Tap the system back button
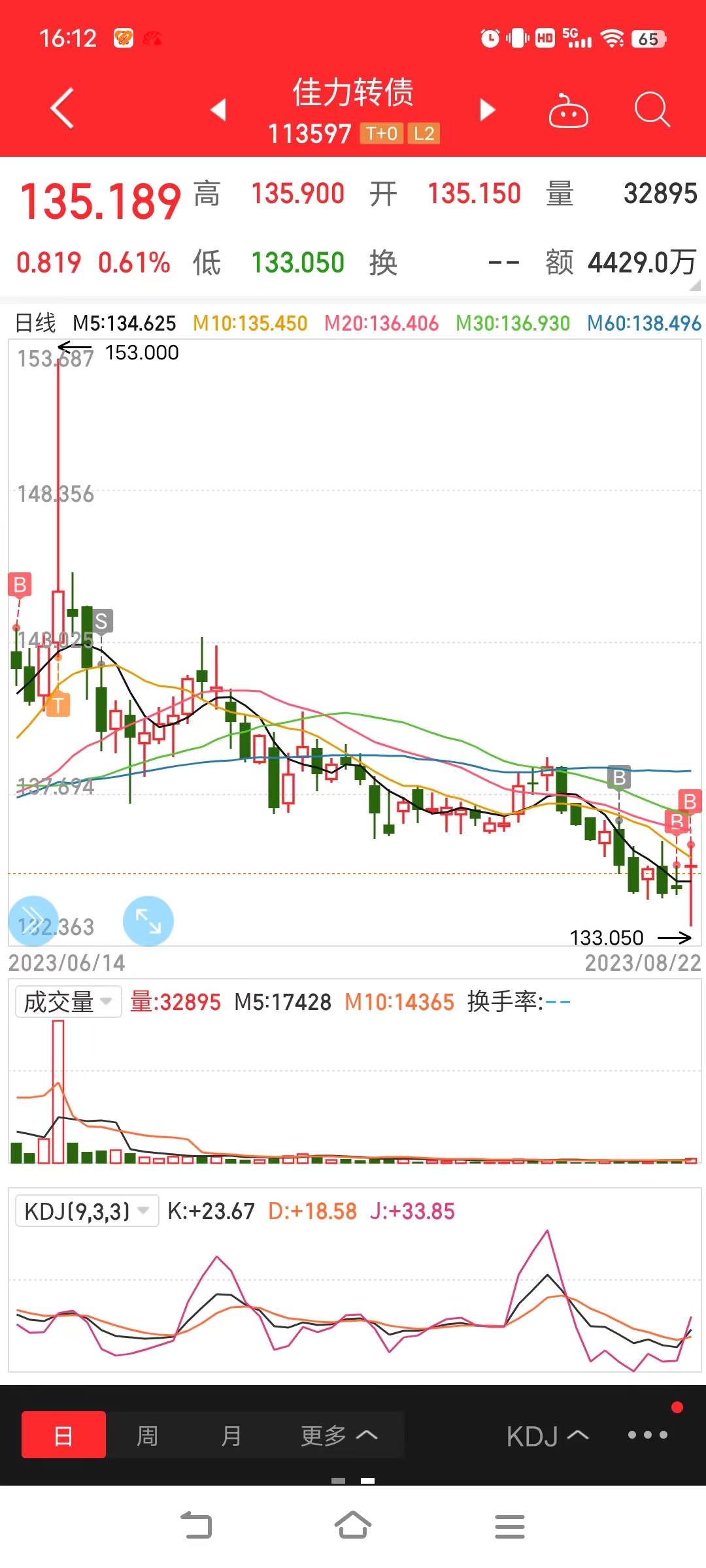Viewport: 706px width, 1568px height. (x=196, y=1526)
